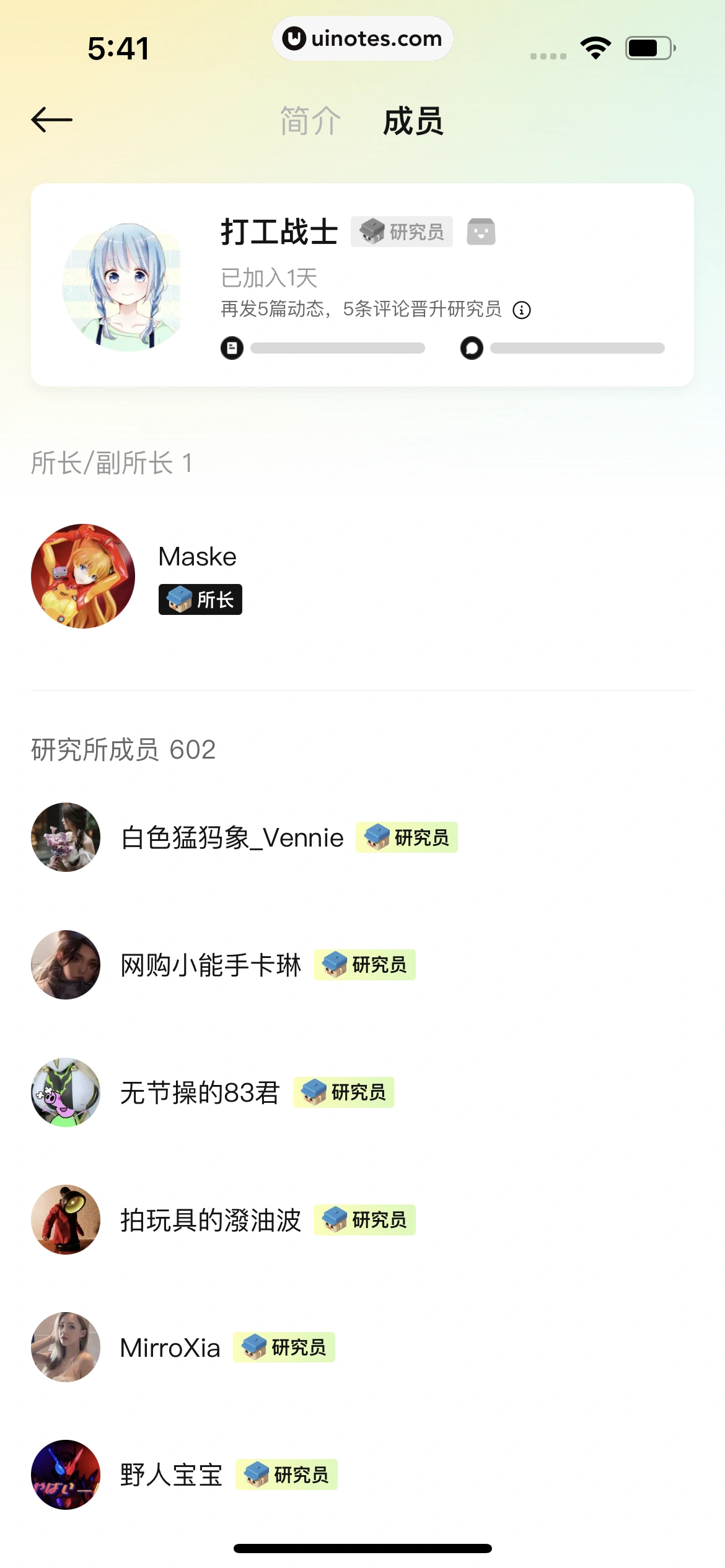Click the info icon about promotion rules

522,310
